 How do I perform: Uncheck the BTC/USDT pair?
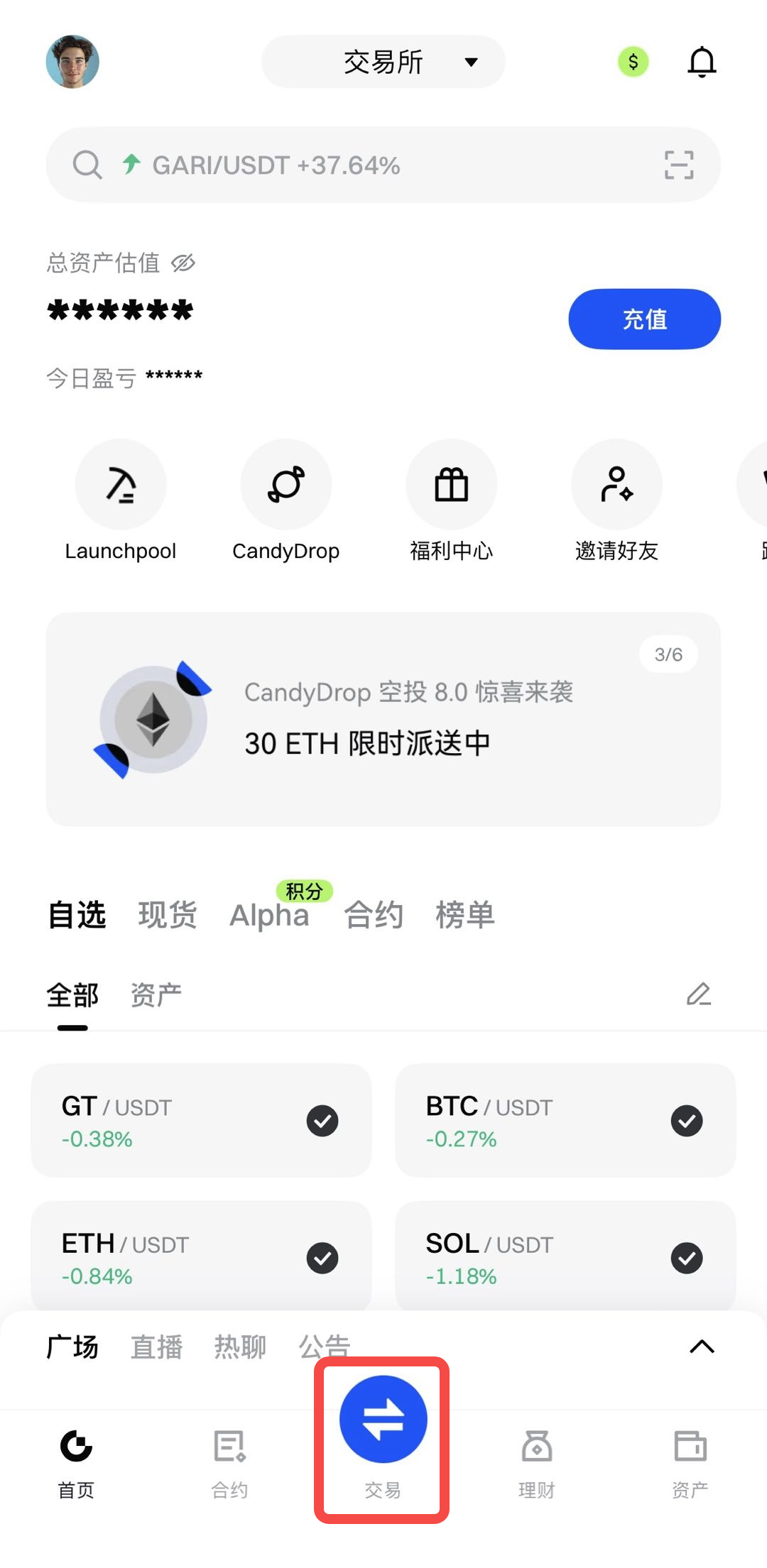point(686,1121)
